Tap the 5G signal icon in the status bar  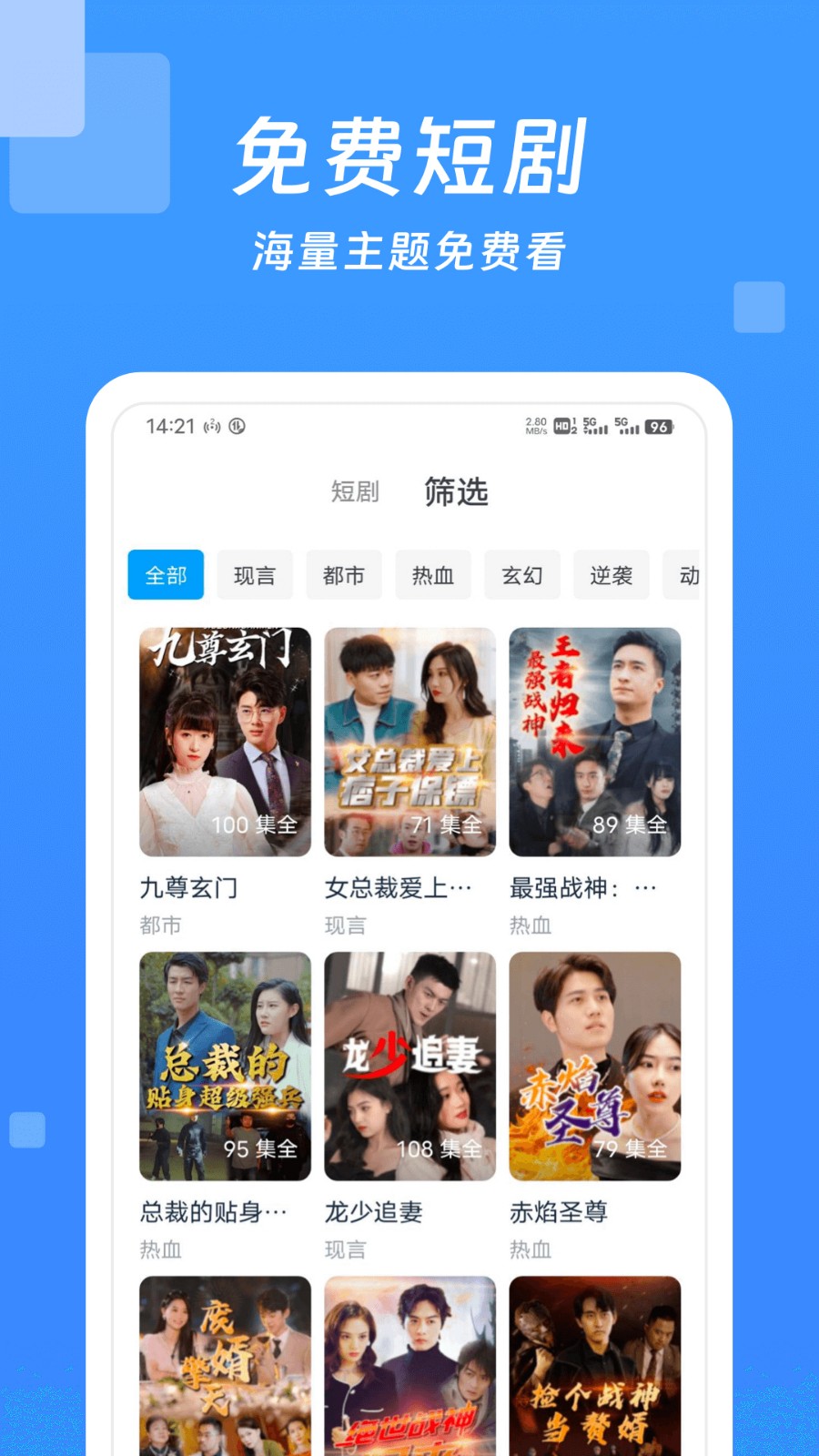(x=591, y=427)
